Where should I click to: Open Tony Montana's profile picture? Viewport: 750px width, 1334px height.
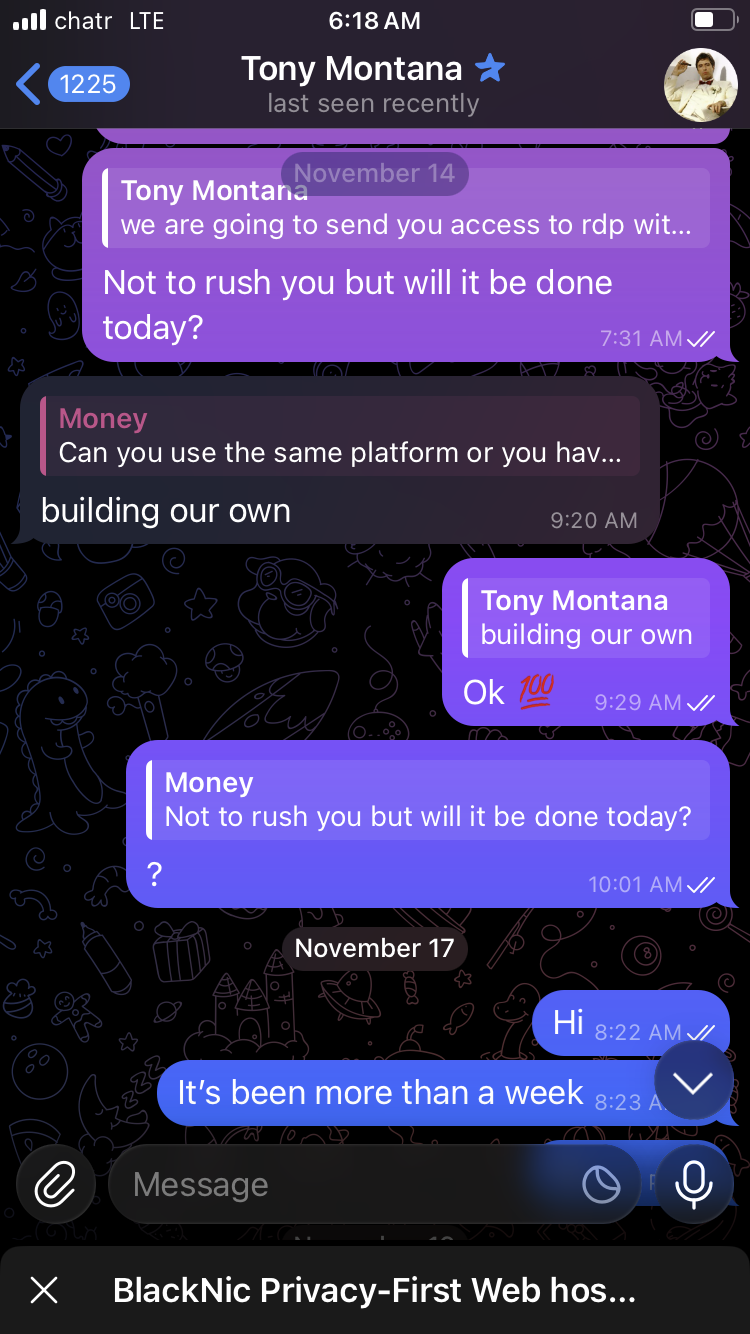[700, 84]
